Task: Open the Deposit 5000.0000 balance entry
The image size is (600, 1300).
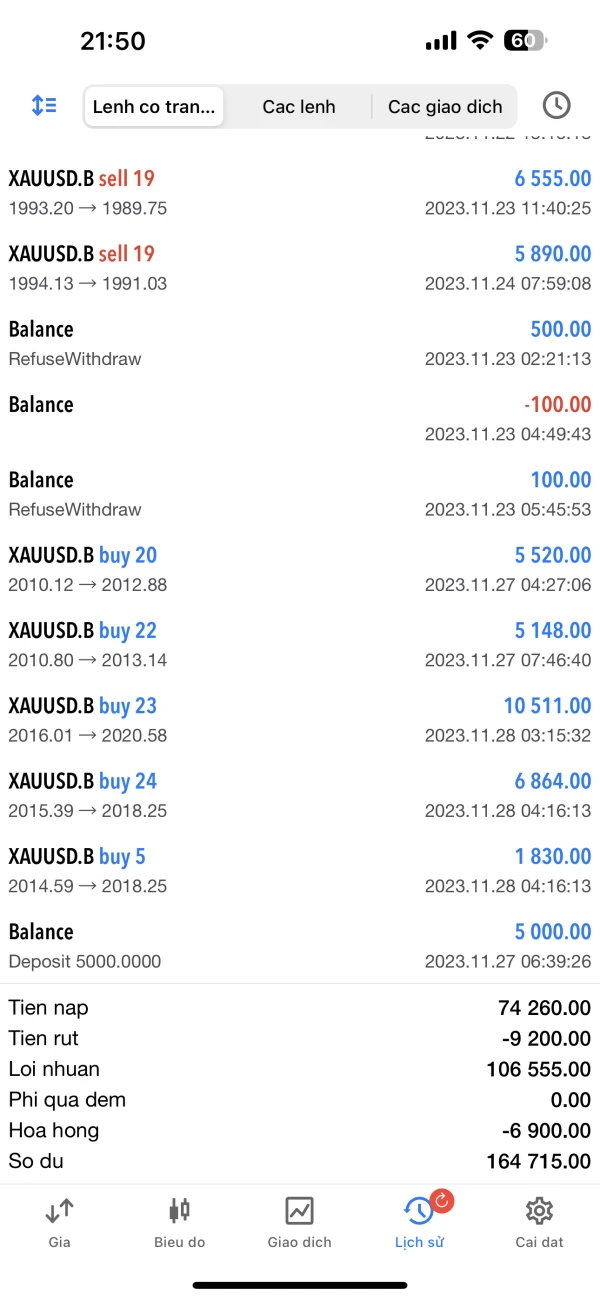Action: click(300, 946)
